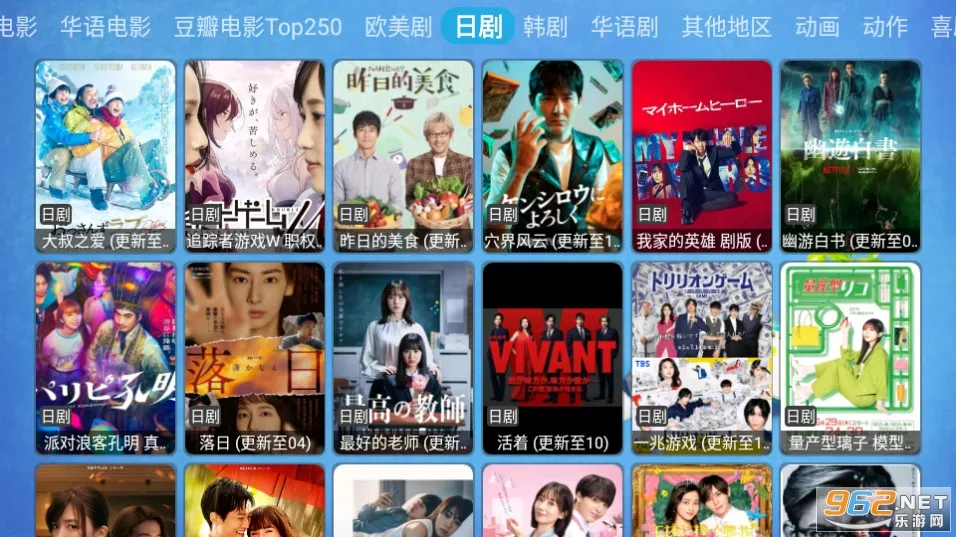
Task: Switch to the 动画 tab
Action: [817, 27]
